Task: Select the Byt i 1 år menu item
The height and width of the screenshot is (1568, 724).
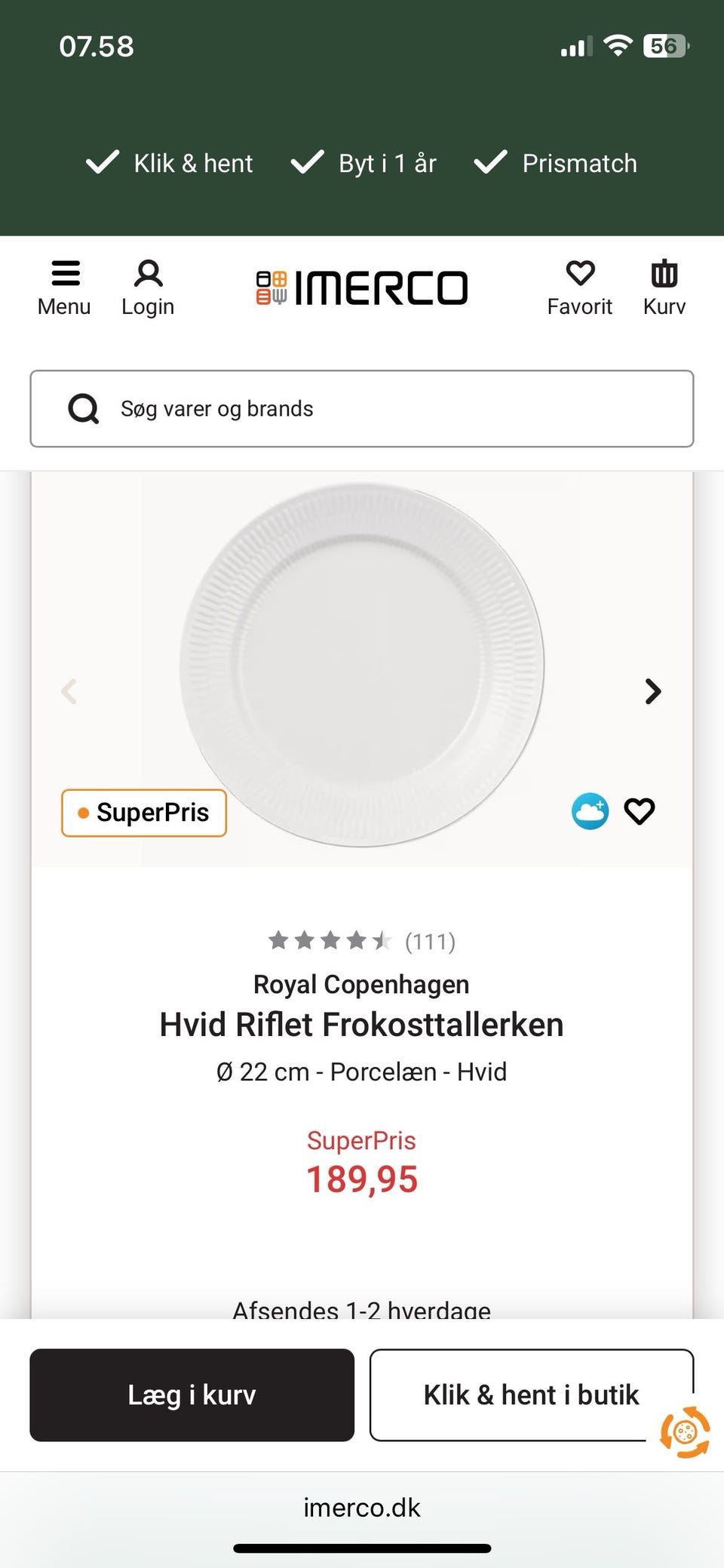Action: tap(364, 163)
